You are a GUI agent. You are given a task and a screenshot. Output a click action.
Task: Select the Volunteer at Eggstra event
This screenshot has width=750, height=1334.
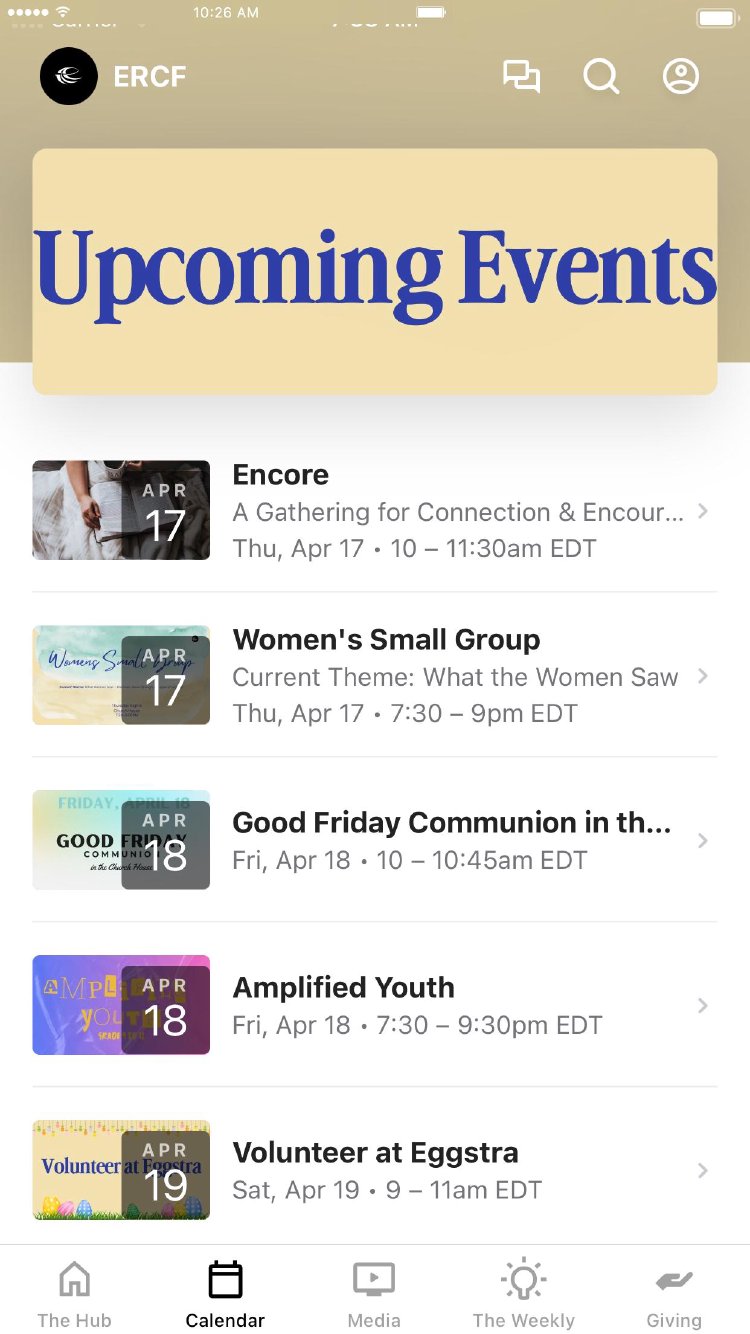coord(375,1170)
